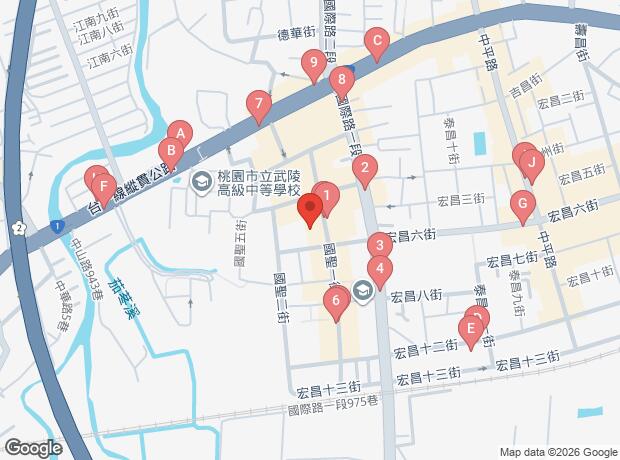The height and width of the screenshot is (460, 620).
Task: Tap the marker labeled C
Action: point(376,43)
